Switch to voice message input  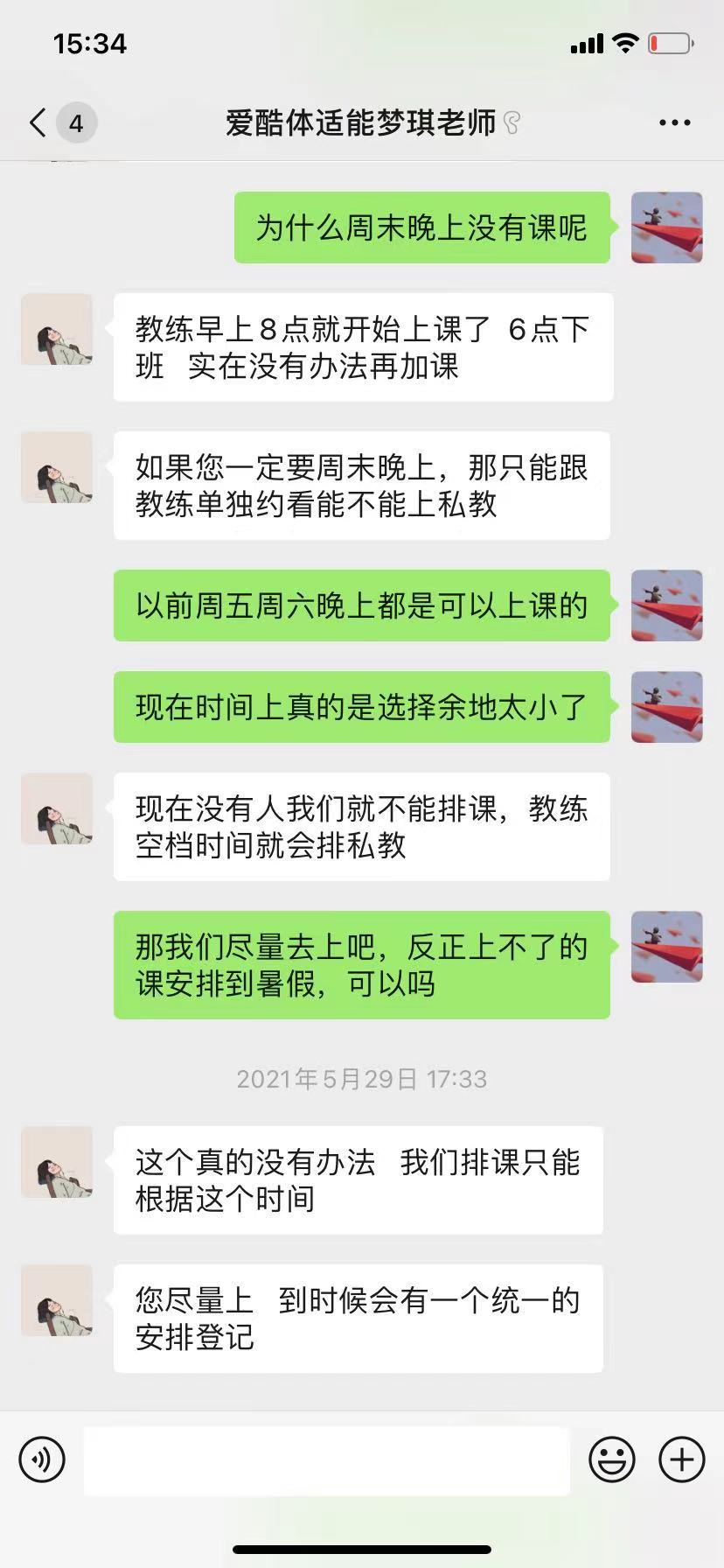42,1459
